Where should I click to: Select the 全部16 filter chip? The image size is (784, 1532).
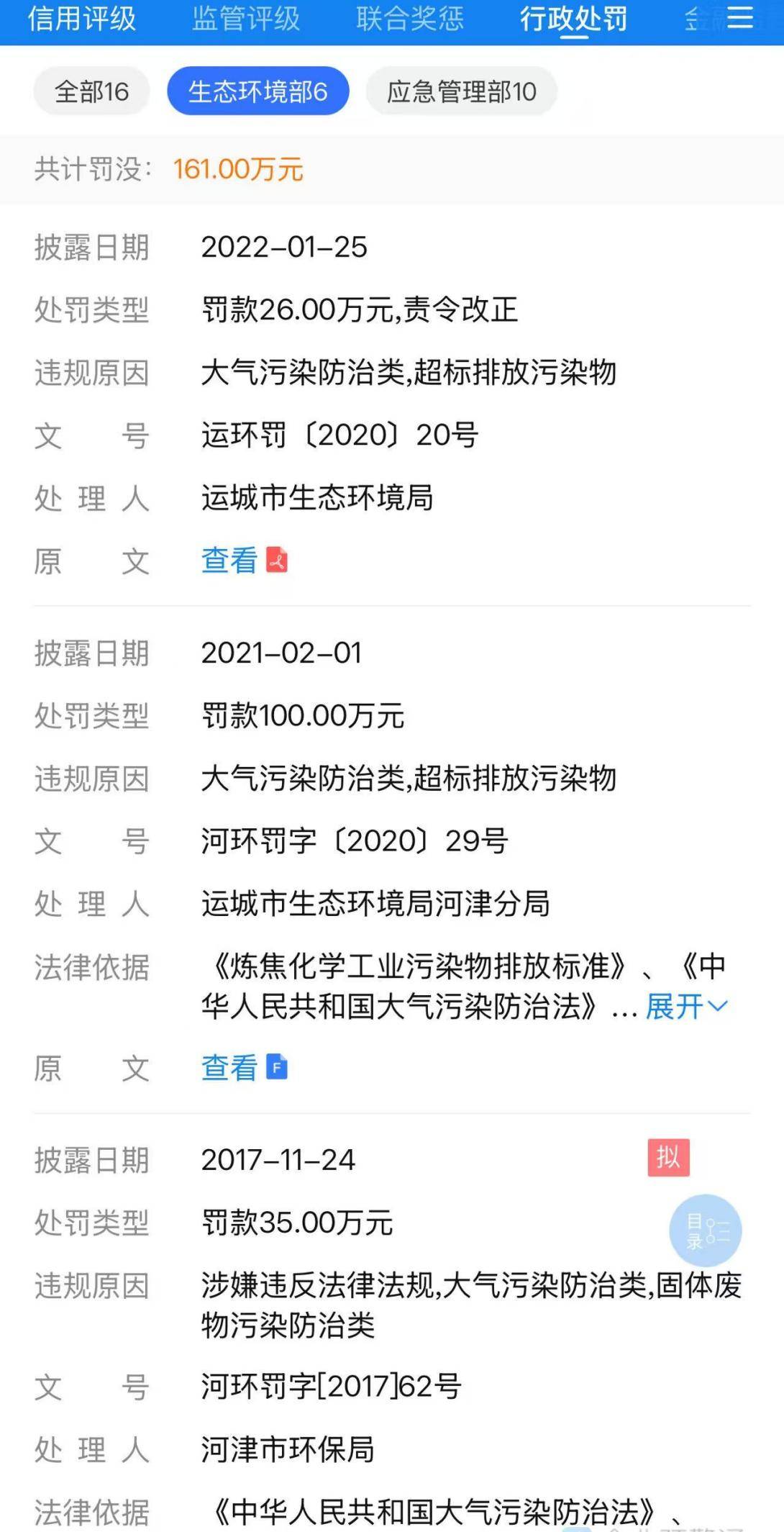[91, 91]
